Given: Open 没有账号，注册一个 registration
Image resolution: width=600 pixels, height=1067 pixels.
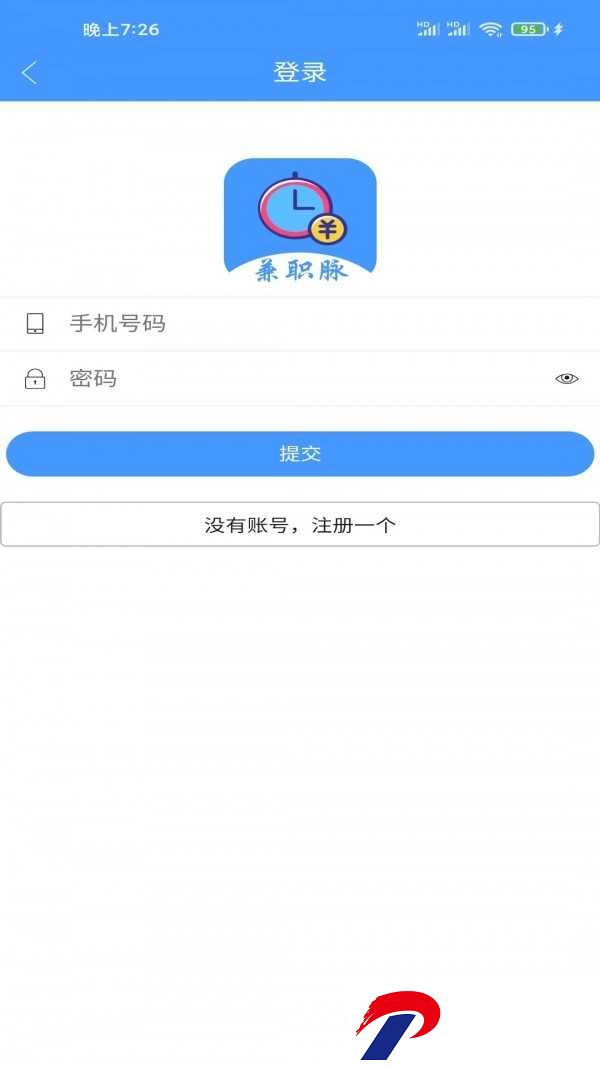Looking at the screenshot, I should coord(300,525).
